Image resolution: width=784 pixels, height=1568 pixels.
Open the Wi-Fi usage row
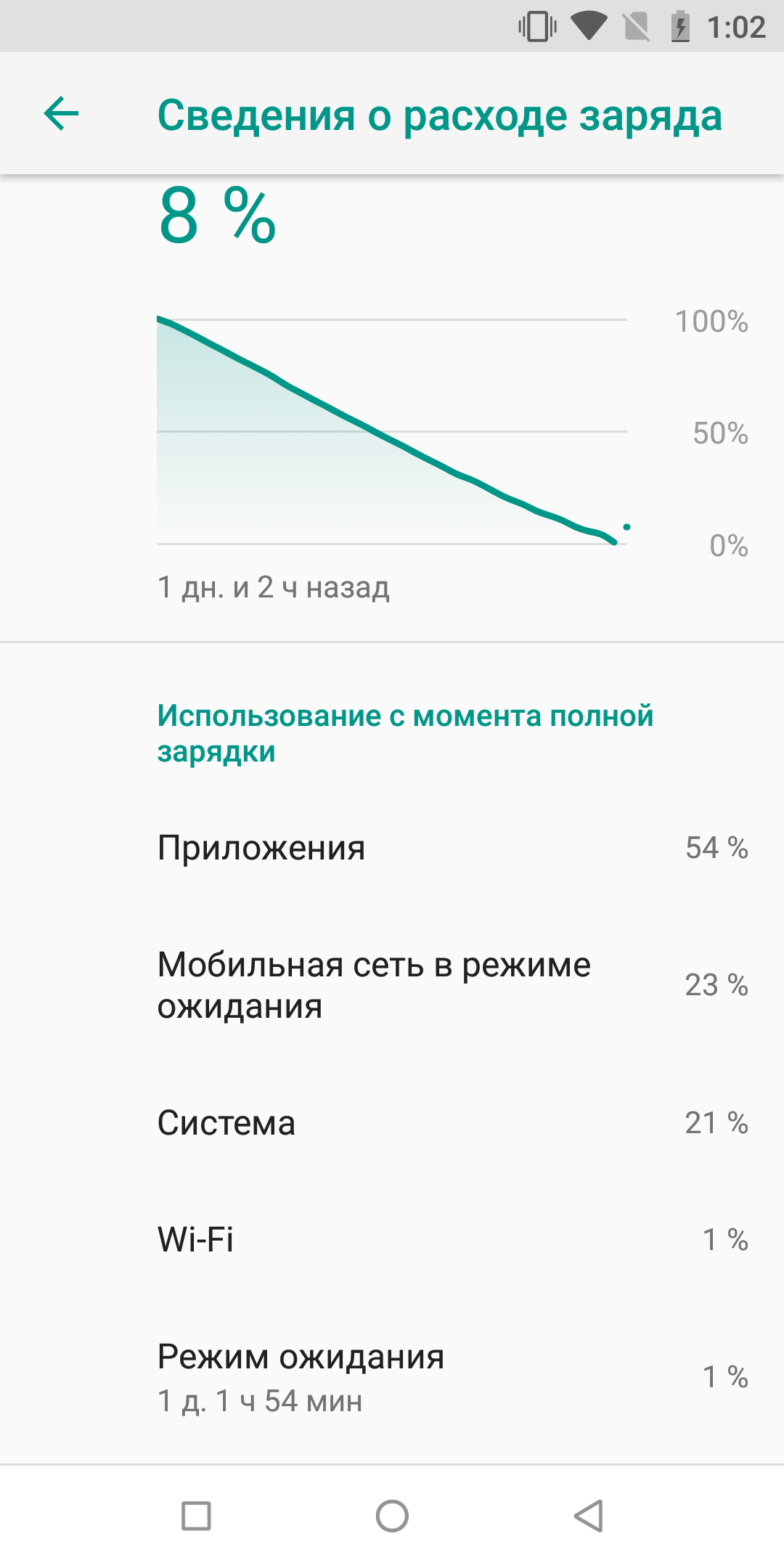(392, 1239)
